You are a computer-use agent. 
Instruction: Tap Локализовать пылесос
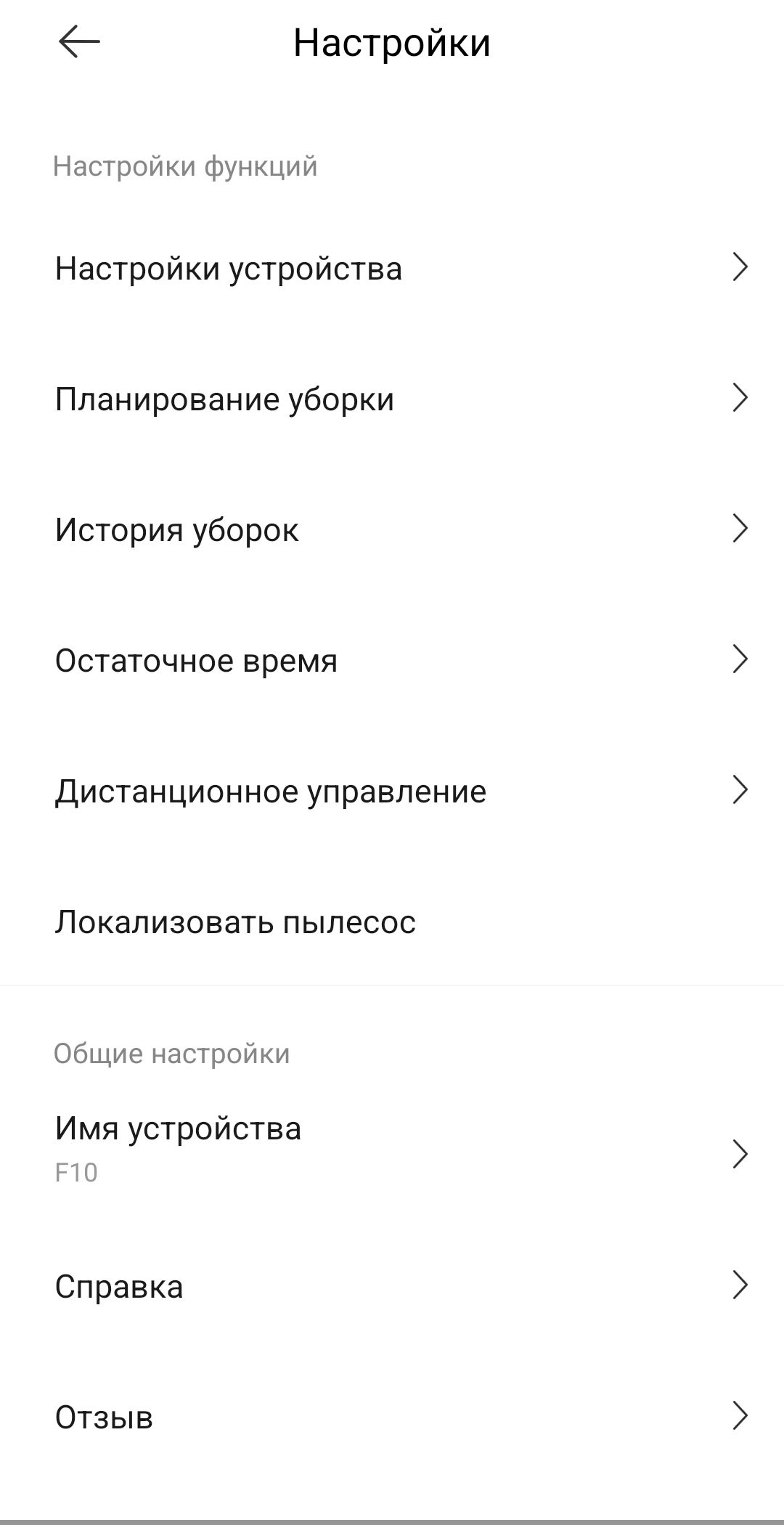(392, 922)
